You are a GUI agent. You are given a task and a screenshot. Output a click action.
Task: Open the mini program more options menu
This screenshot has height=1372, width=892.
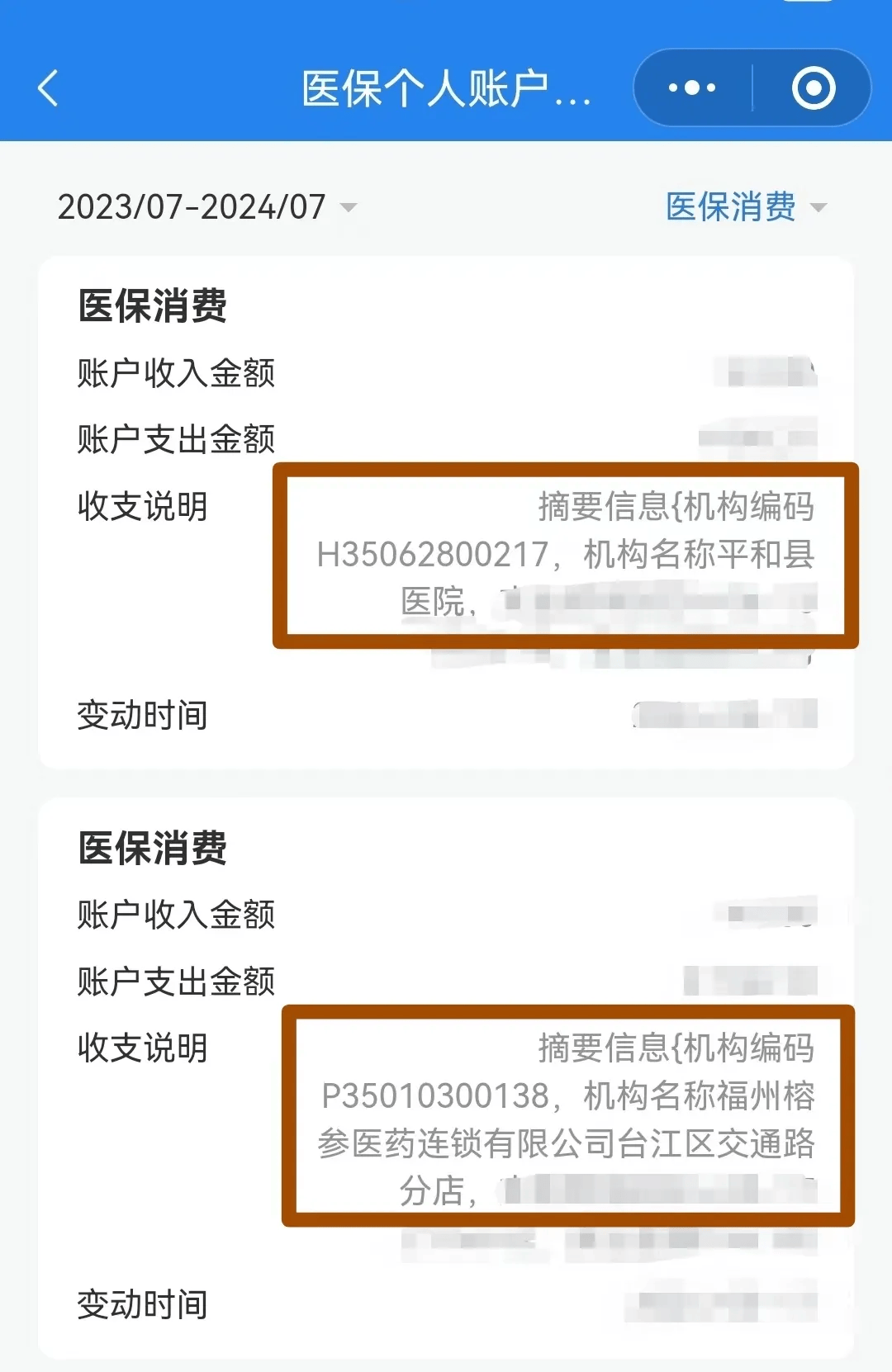(692, 88)
